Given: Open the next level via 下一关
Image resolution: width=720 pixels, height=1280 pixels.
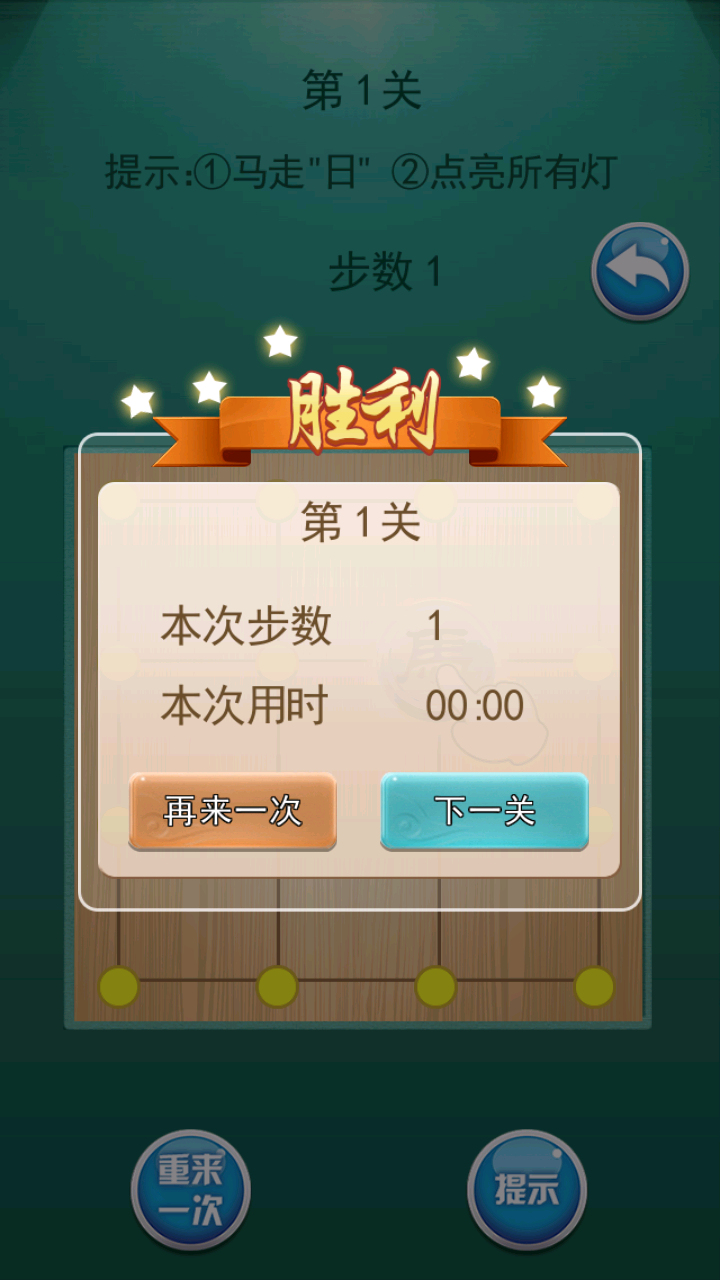Looking at the screenshot, I should 485,812.
